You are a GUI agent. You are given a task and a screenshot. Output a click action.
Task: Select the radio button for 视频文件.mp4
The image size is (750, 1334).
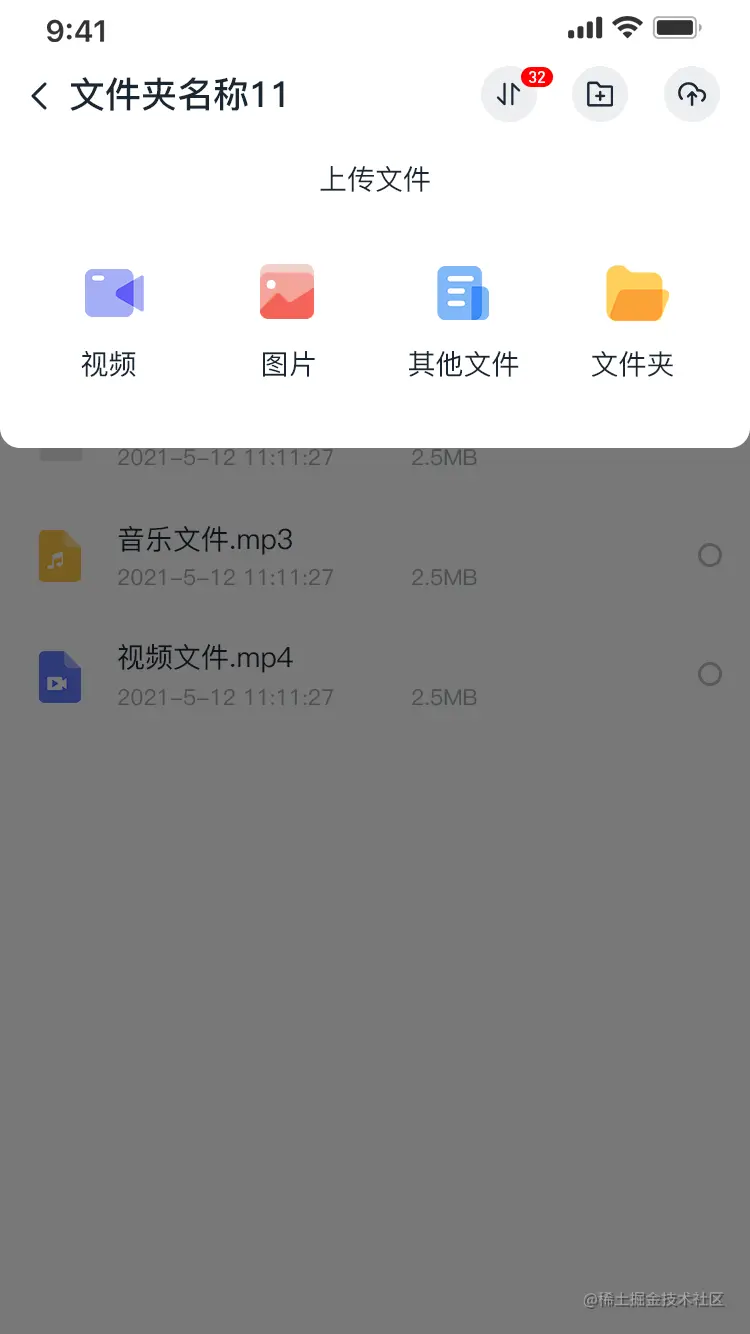(x=710, y=675)
